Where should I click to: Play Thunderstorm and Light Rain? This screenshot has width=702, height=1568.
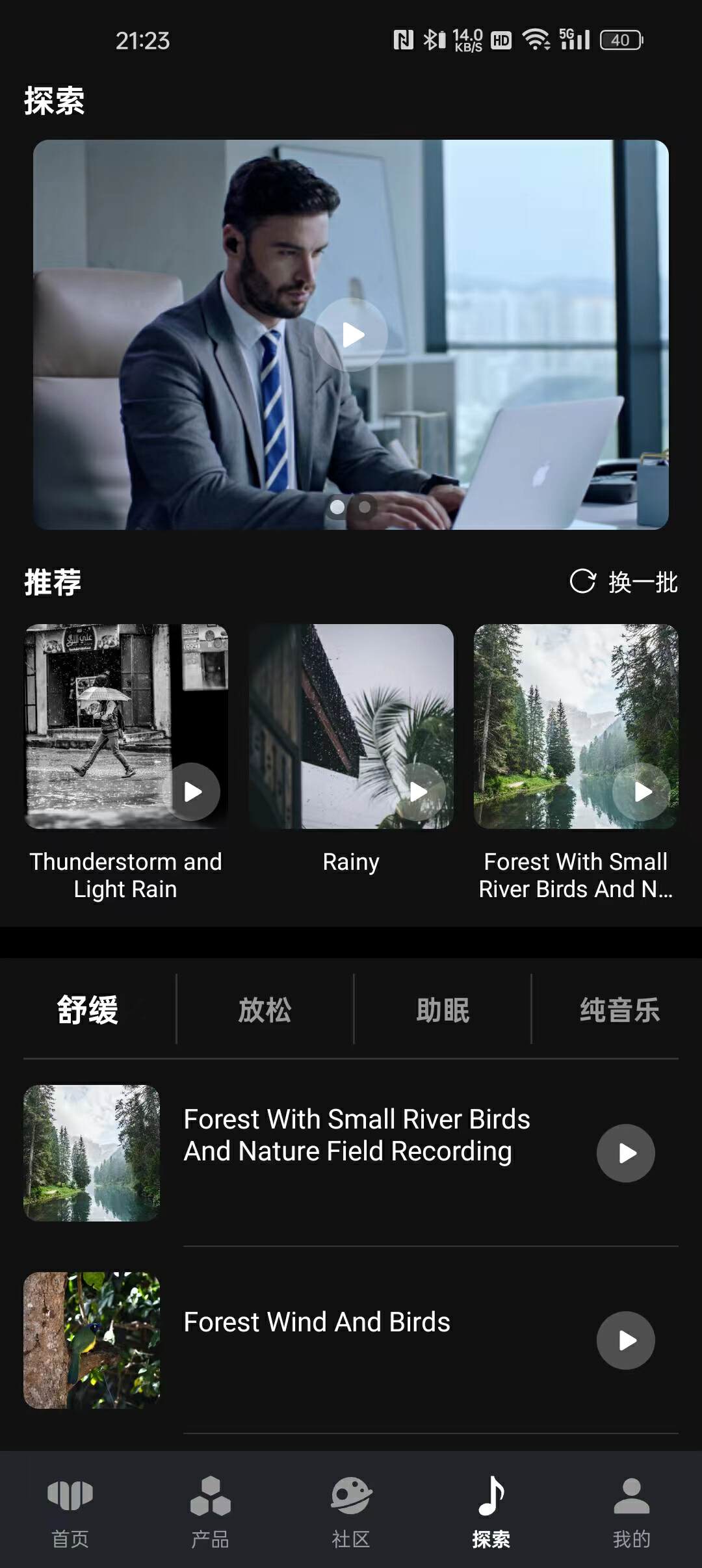click(x=192, y=792)
